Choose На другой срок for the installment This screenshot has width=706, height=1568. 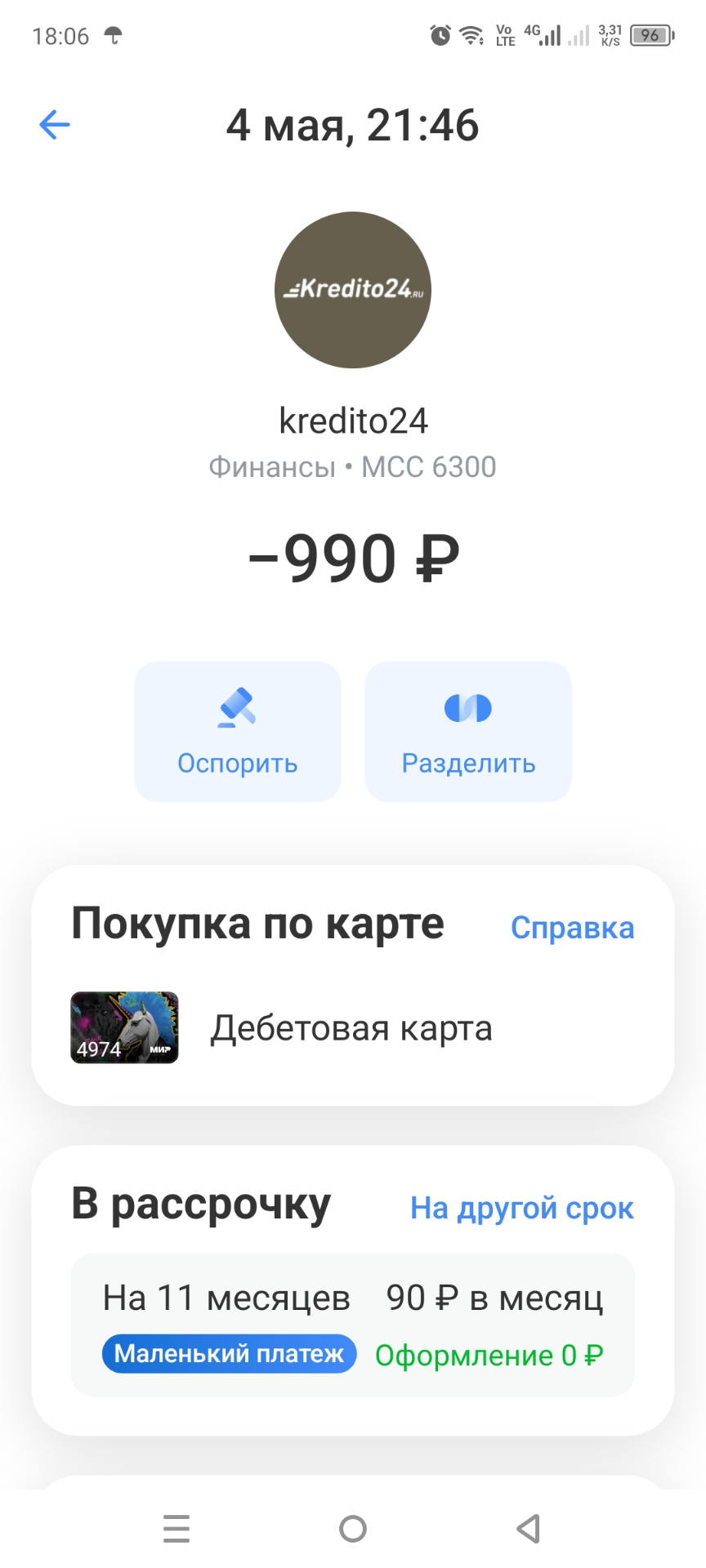521,1208
